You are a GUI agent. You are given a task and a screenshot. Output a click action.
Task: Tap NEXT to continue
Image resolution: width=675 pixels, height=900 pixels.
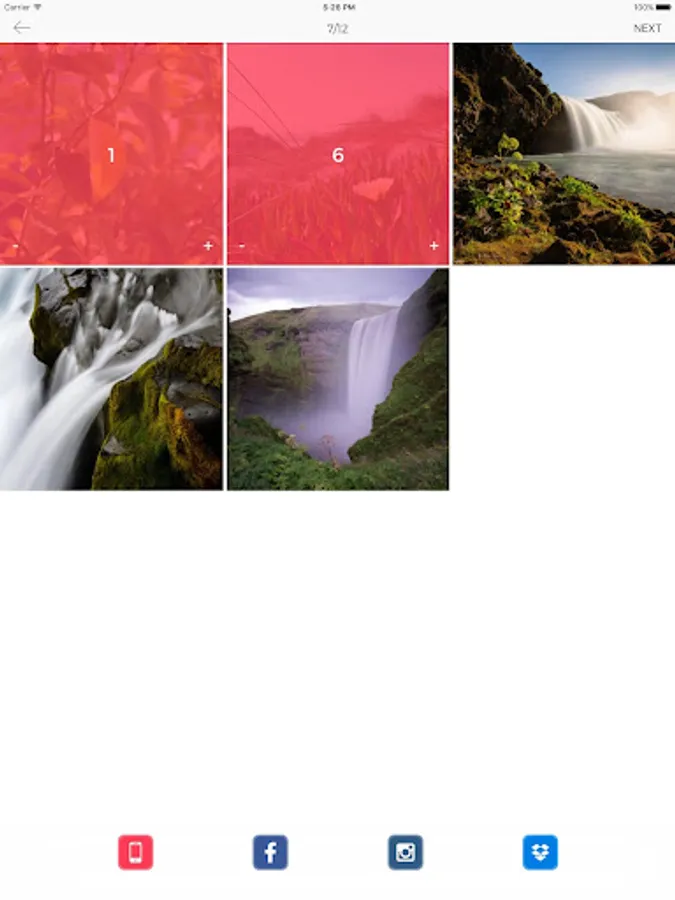(x=647, y=28)
